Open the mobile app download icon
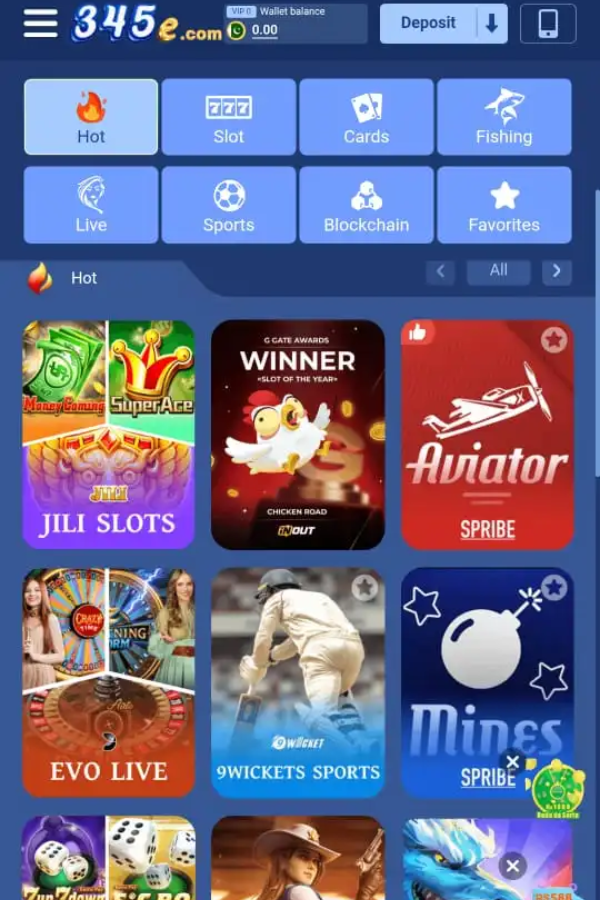Screen dimensions: 600x900 (x=548, y=23)
